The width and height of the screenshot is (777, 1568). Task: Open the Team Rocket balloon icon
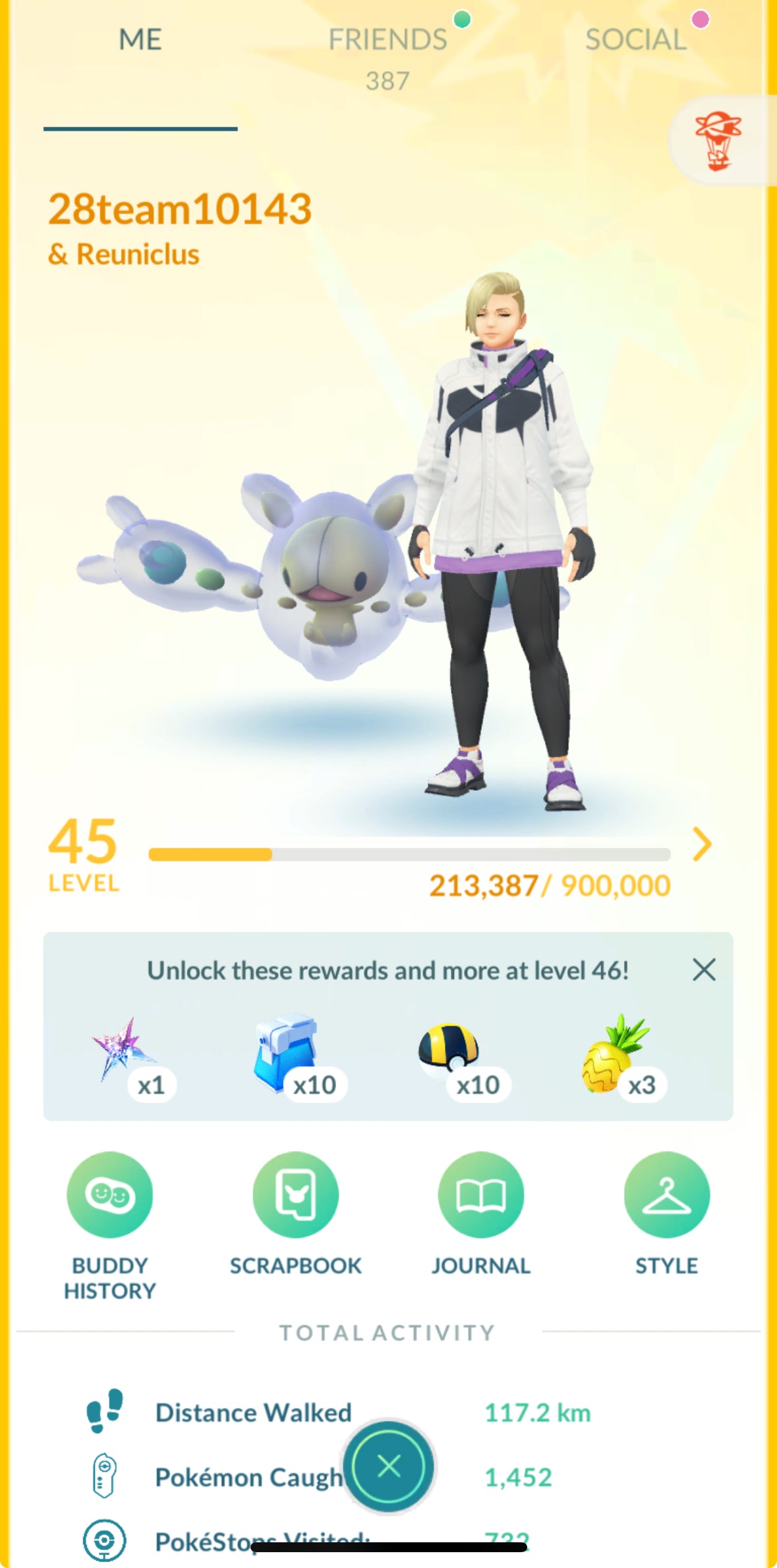pyautogui.click(x=718, y=140)
